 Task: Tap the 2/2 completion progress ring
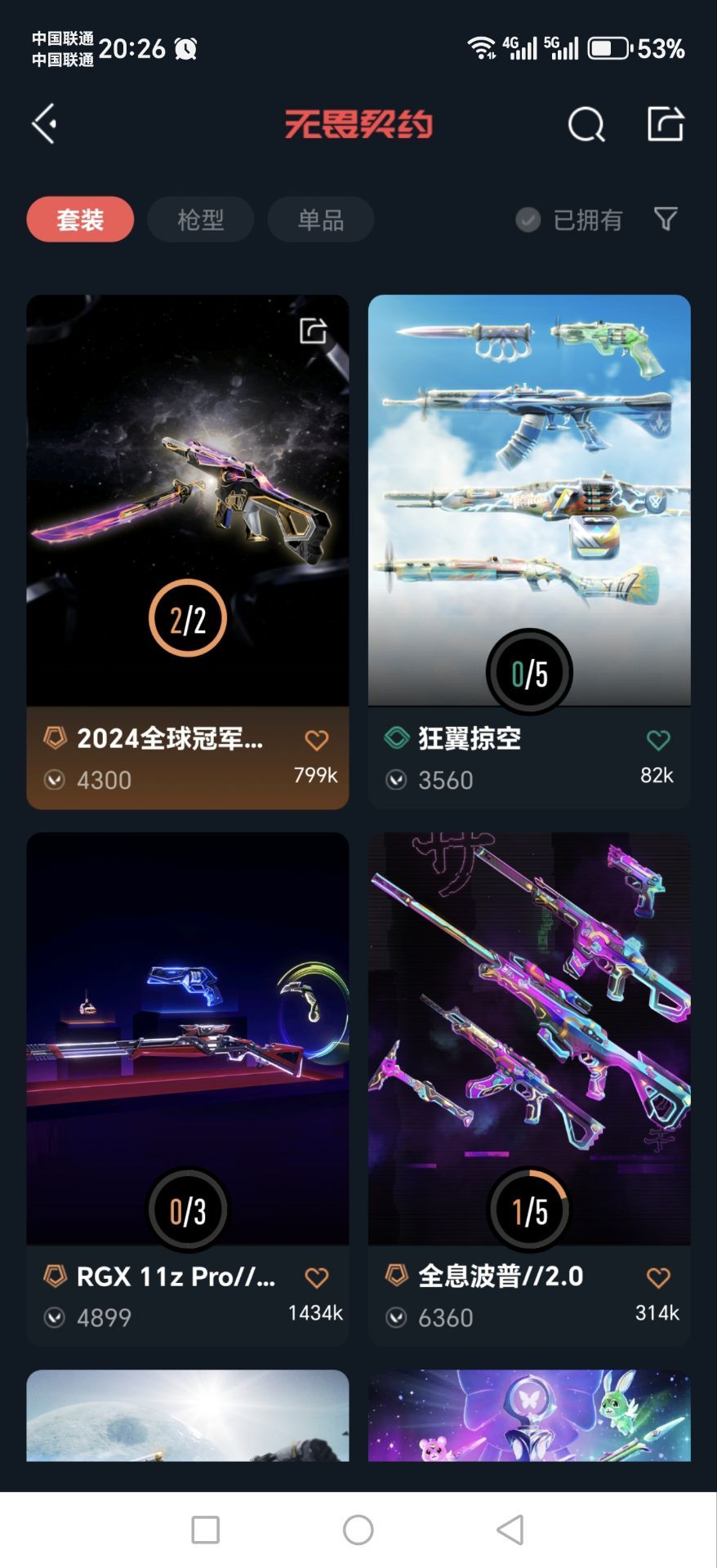[187, 618]
